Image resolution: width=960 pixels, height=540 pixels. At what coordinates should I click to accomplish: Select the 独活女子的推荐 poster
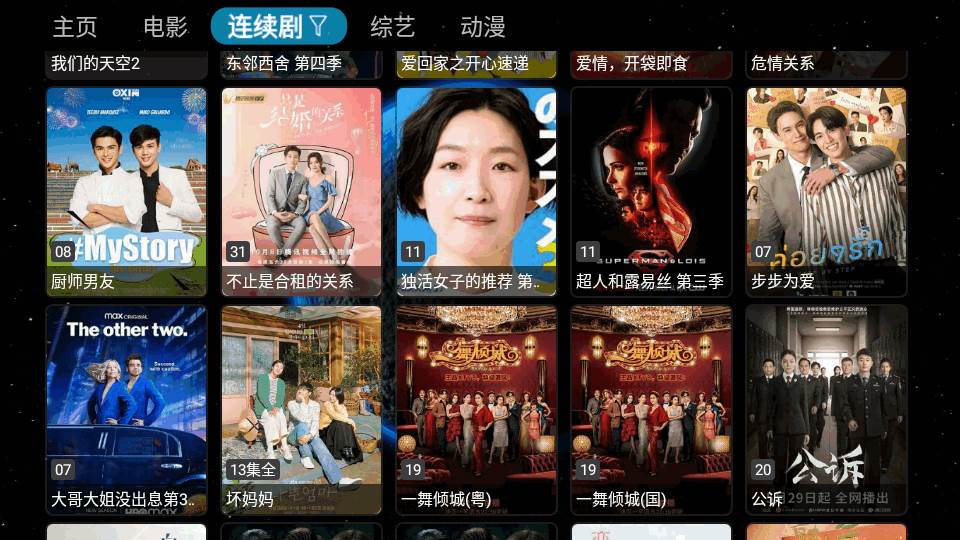pos(476,192)
